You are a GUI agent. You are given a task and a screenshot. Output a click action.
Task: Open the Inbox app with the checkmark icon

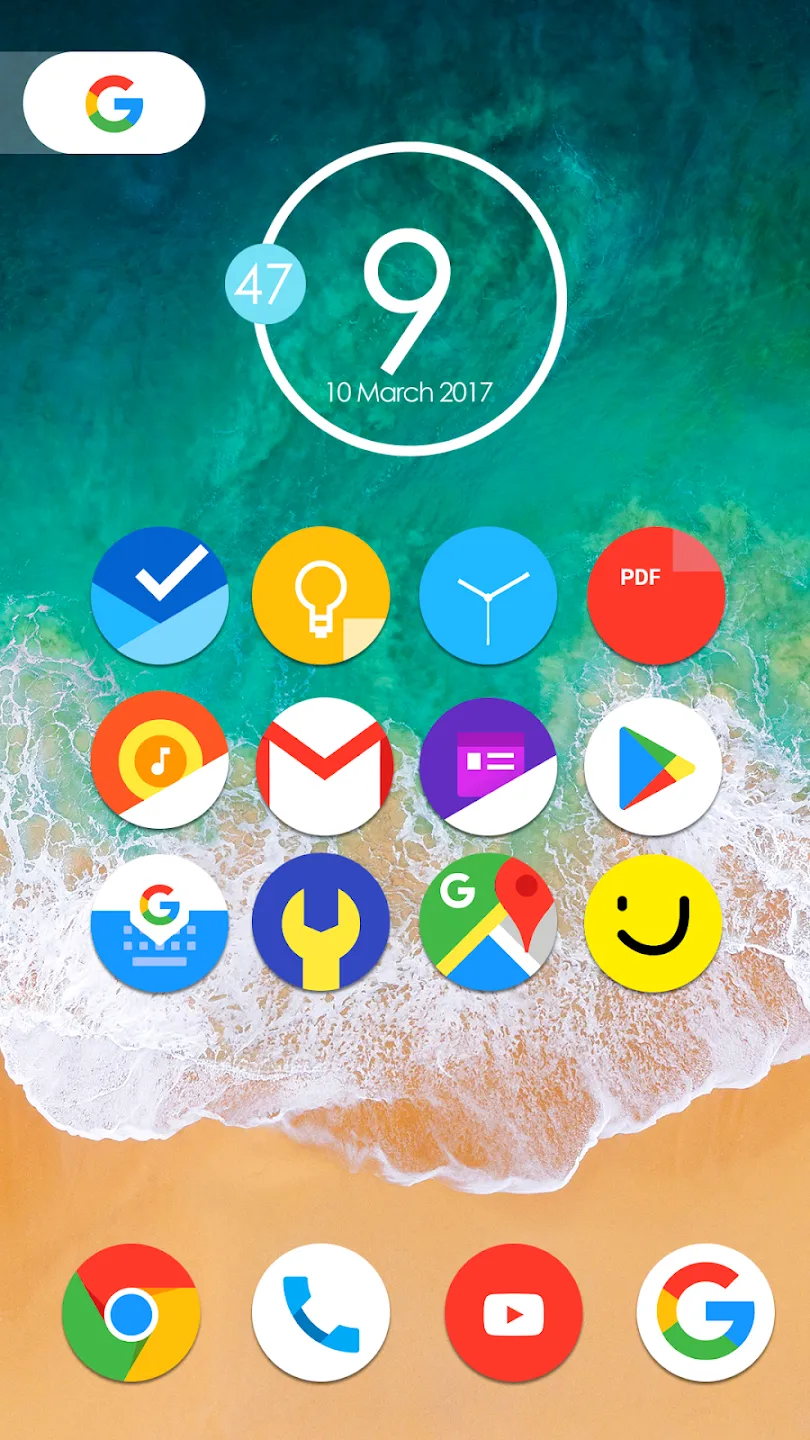coord(160,596)
